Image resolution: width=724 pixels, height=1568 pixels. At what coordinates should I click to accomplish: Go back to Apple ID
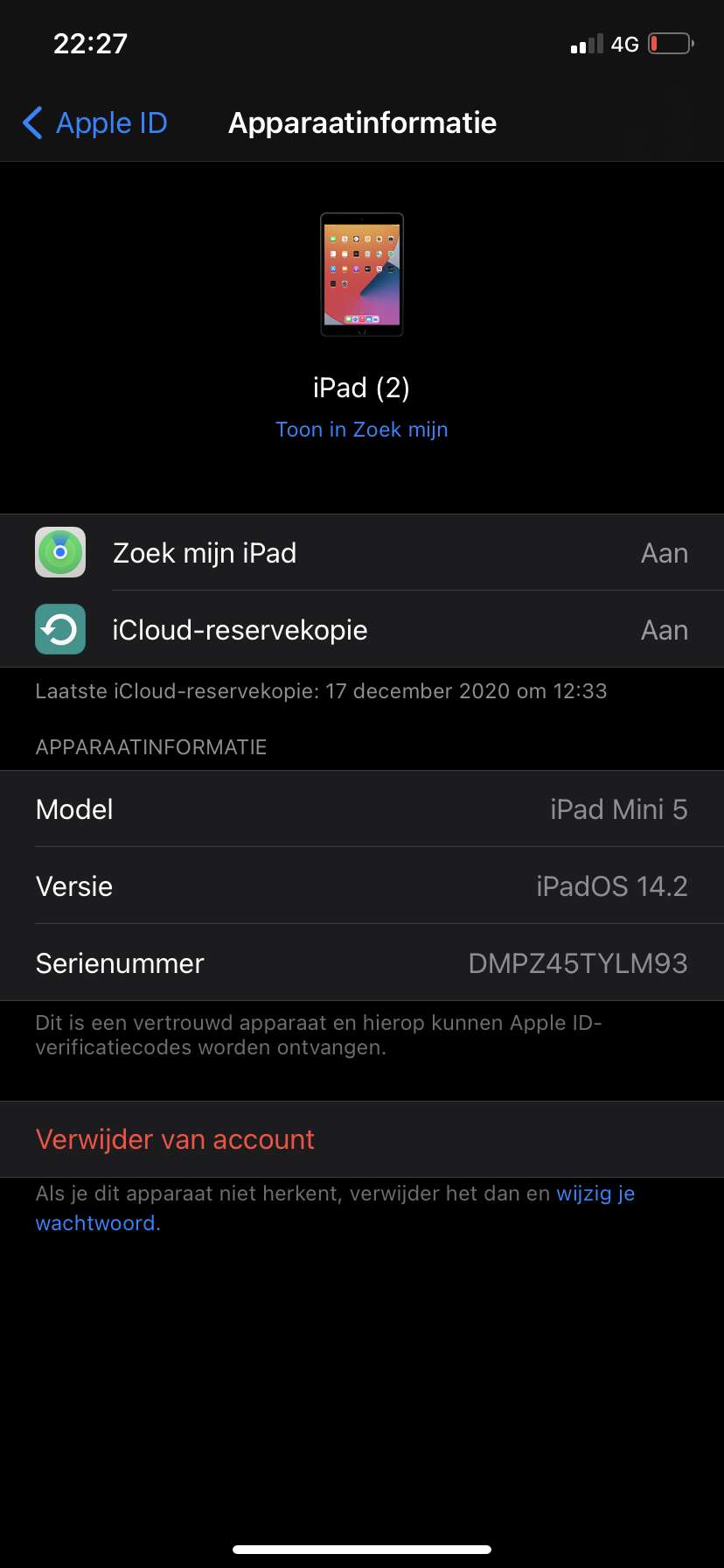94,123
